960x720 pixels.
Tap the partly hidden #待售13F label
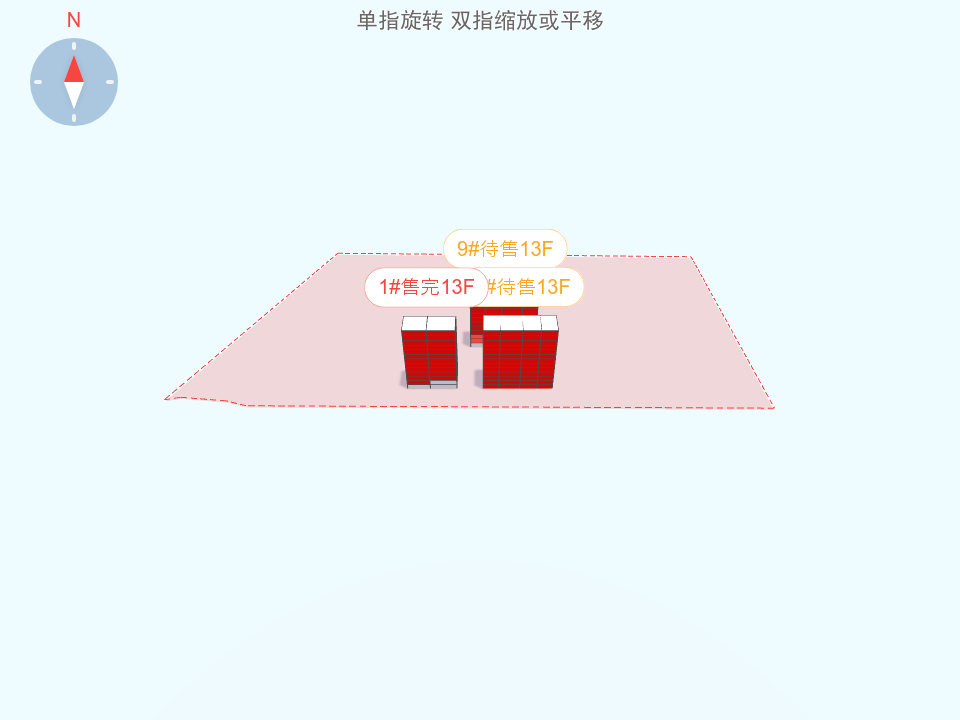click(x=535, y=288)
